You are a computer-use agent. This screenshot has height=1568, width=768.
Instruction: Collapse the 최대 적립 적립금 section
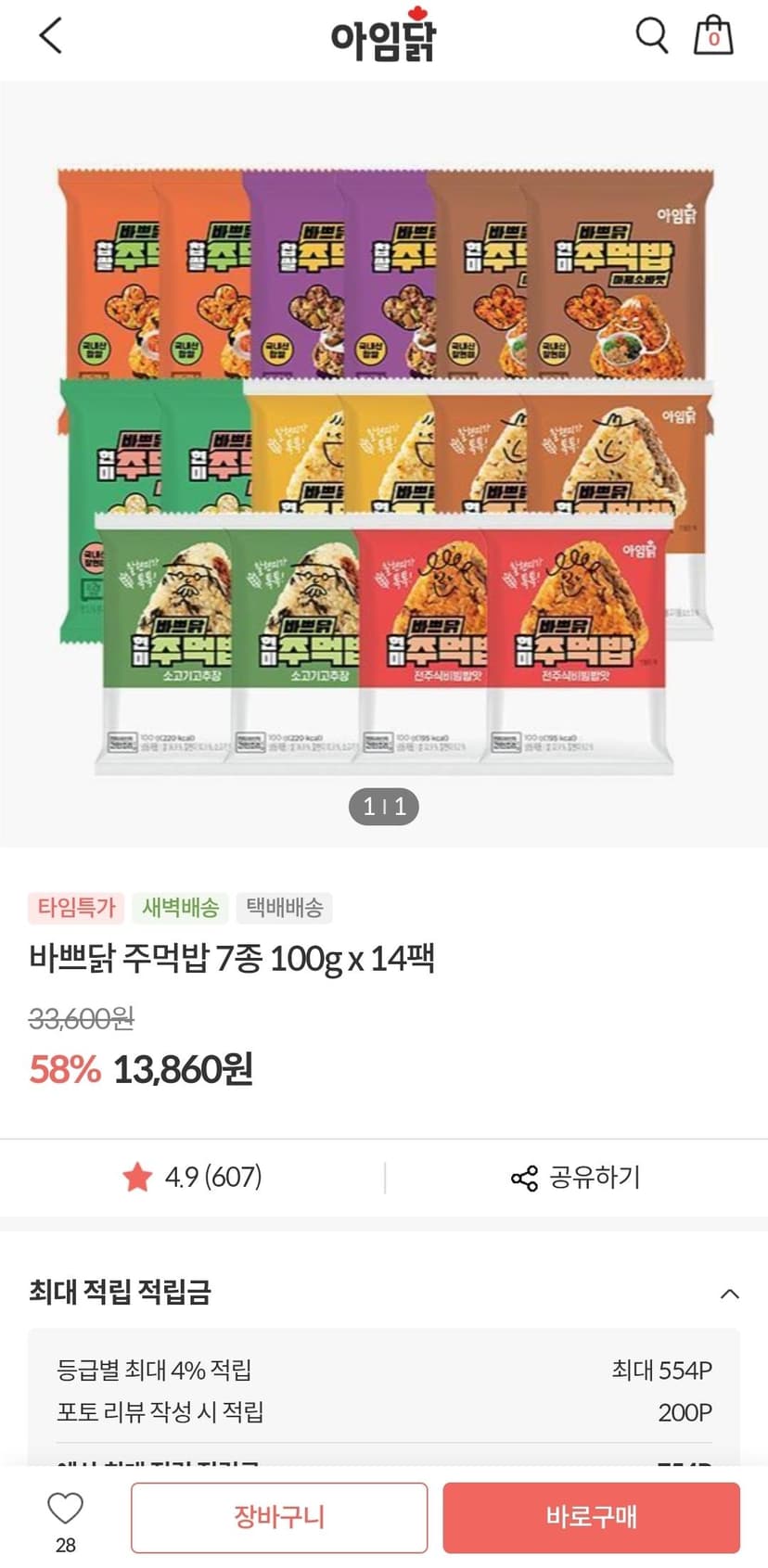[730, 1293]
